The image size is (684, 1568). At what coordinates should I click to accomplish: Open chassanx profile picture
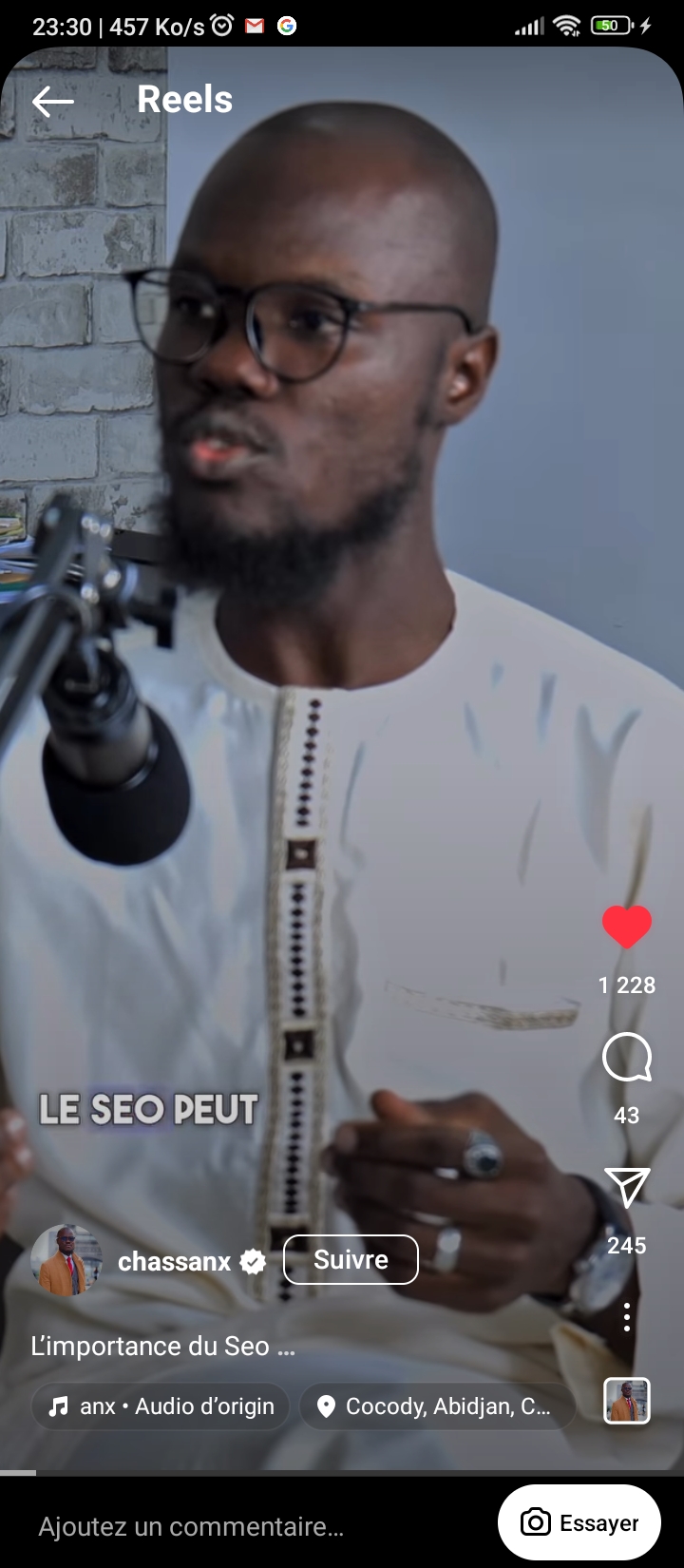coord(66,1260)
